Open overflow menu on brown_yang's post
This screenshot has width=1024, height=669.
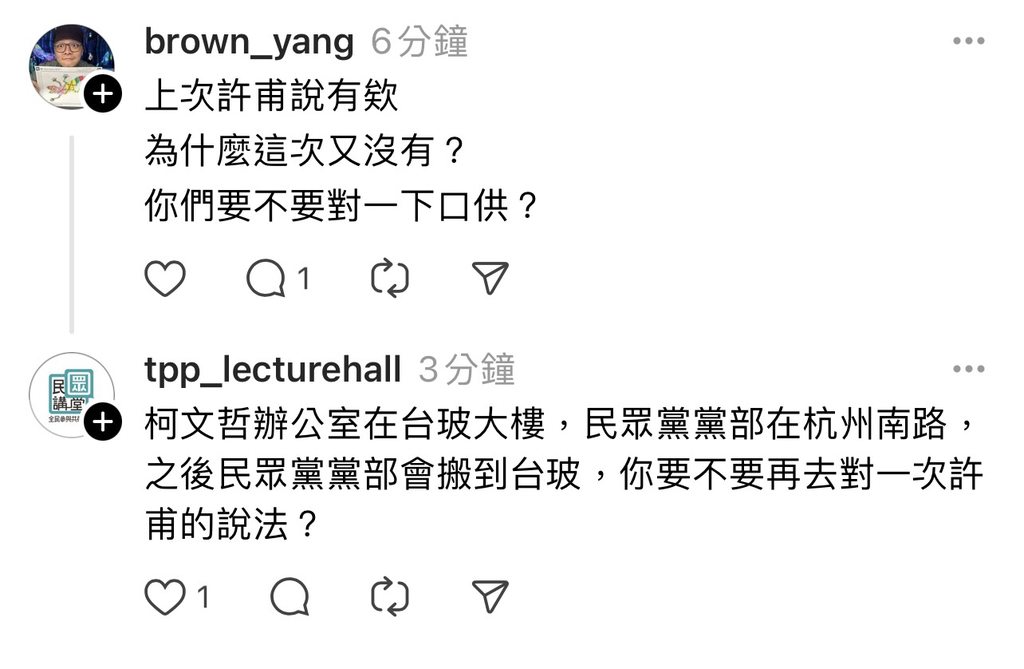968,41
